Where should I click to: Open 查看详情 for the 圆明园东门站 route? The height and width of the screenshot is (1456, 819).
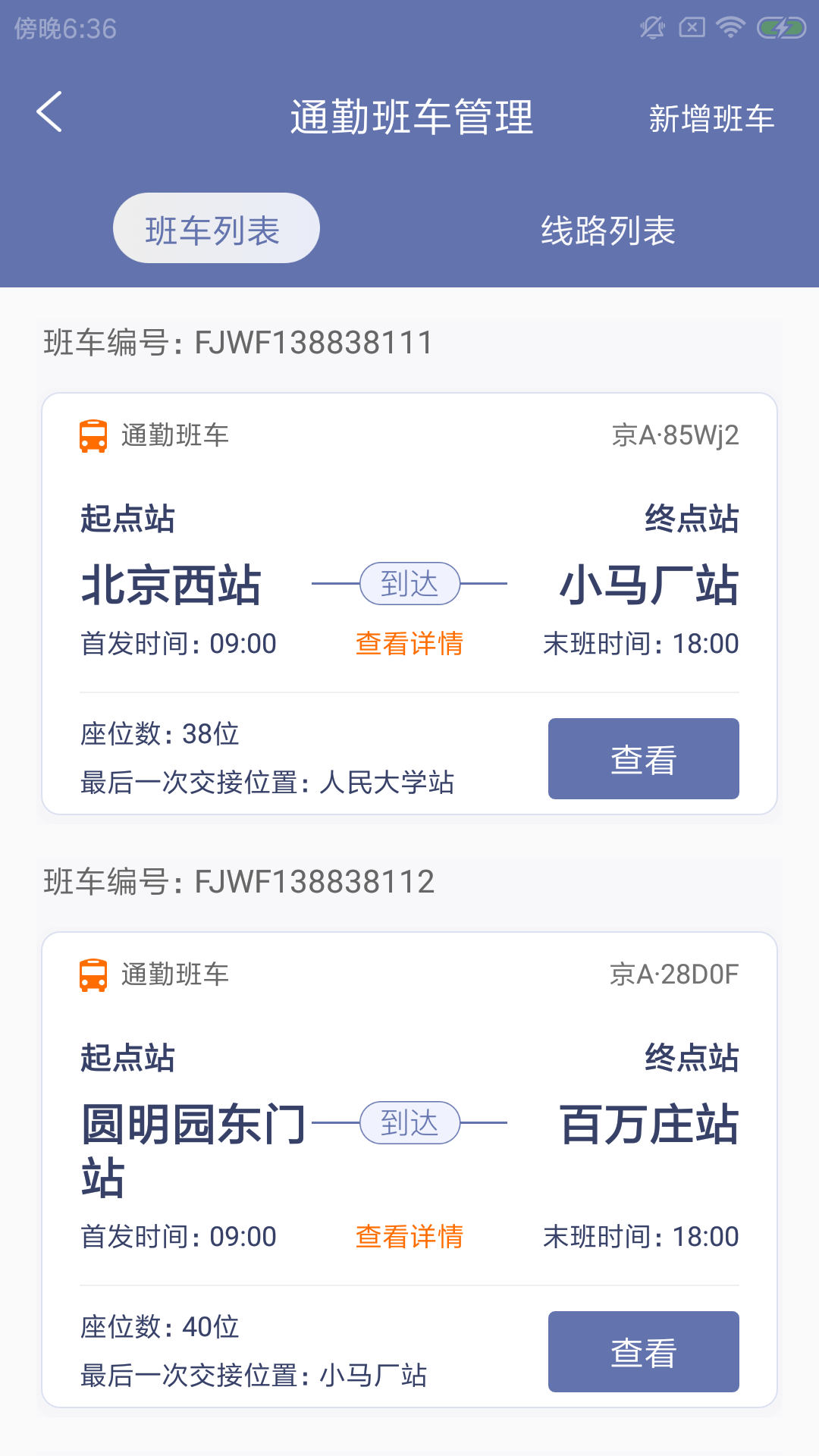coord(410,1237)
